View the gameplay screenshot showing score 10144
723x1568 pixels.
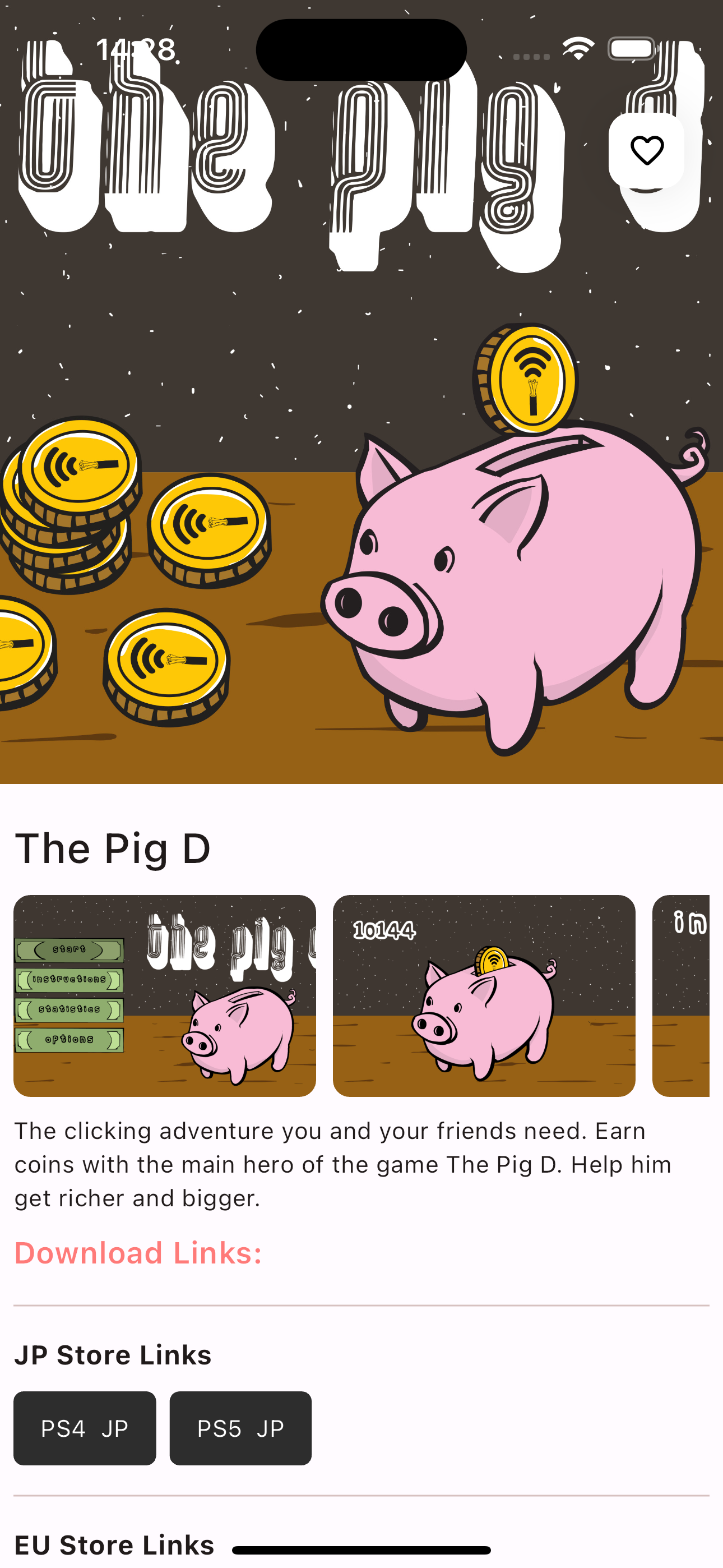click(484, 995)
